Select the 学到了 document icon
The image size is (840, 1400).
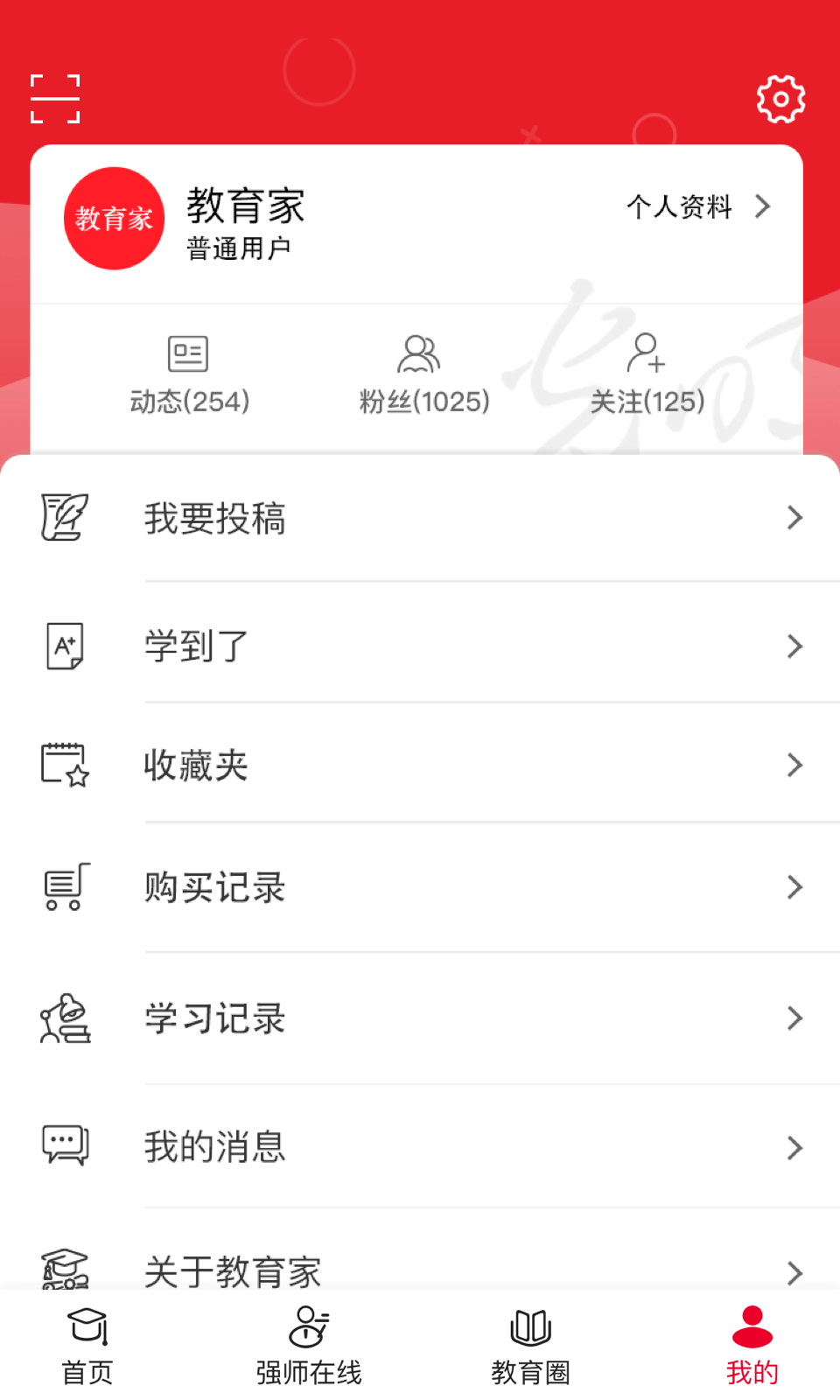click(64, 646)
